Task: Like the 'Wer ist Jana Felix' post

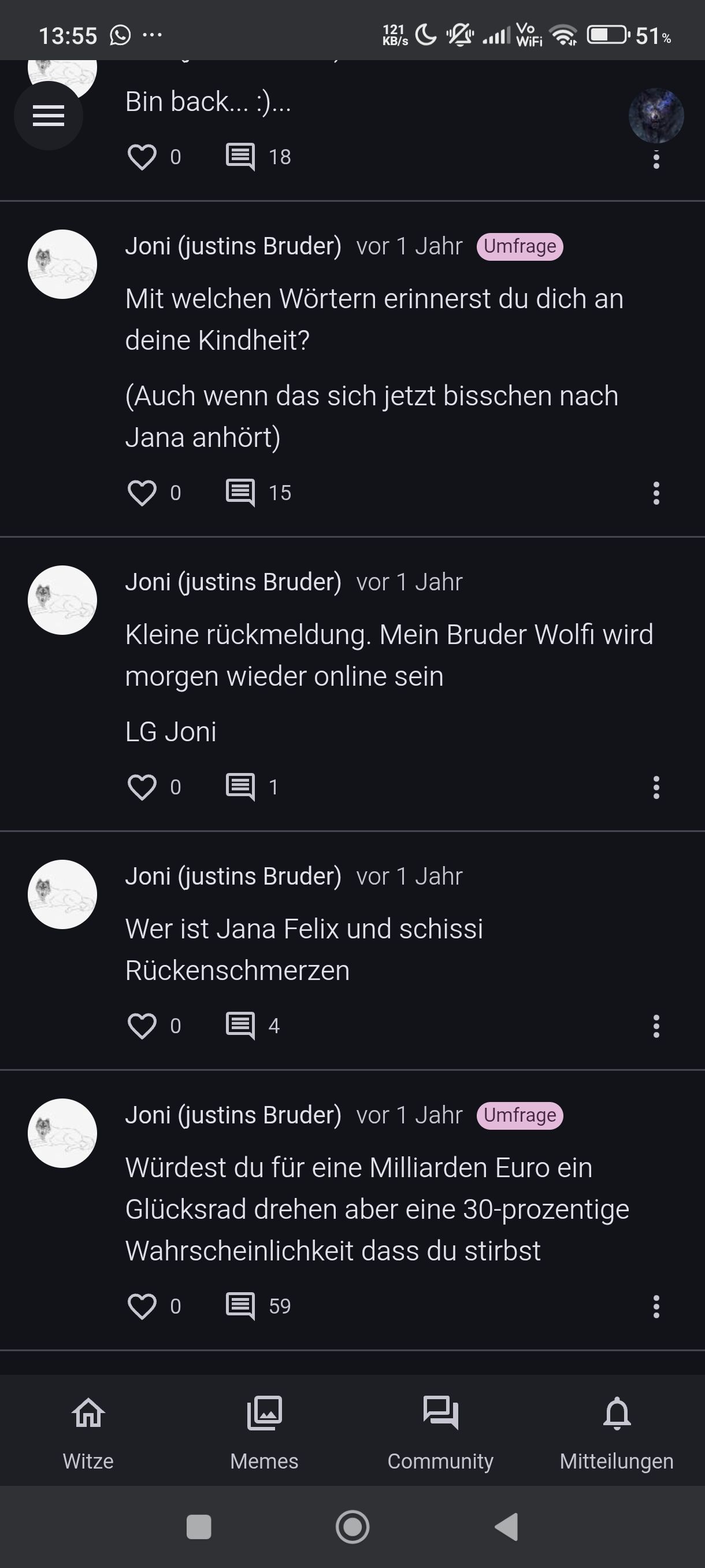Action: pos(142,1026)
